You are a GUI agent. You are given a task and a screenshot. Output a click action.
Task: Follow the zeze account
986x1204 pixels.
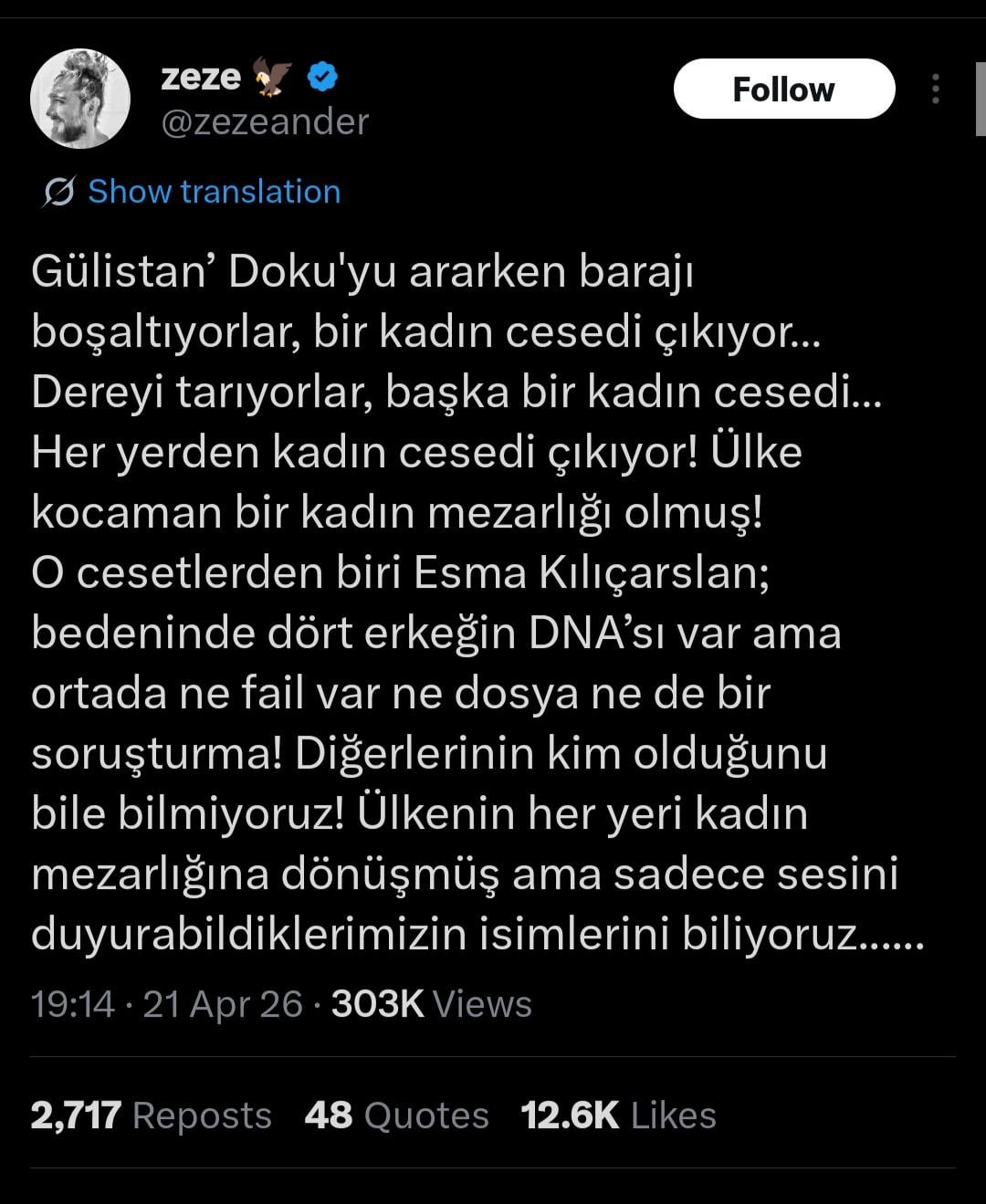(x=783, y=89)
